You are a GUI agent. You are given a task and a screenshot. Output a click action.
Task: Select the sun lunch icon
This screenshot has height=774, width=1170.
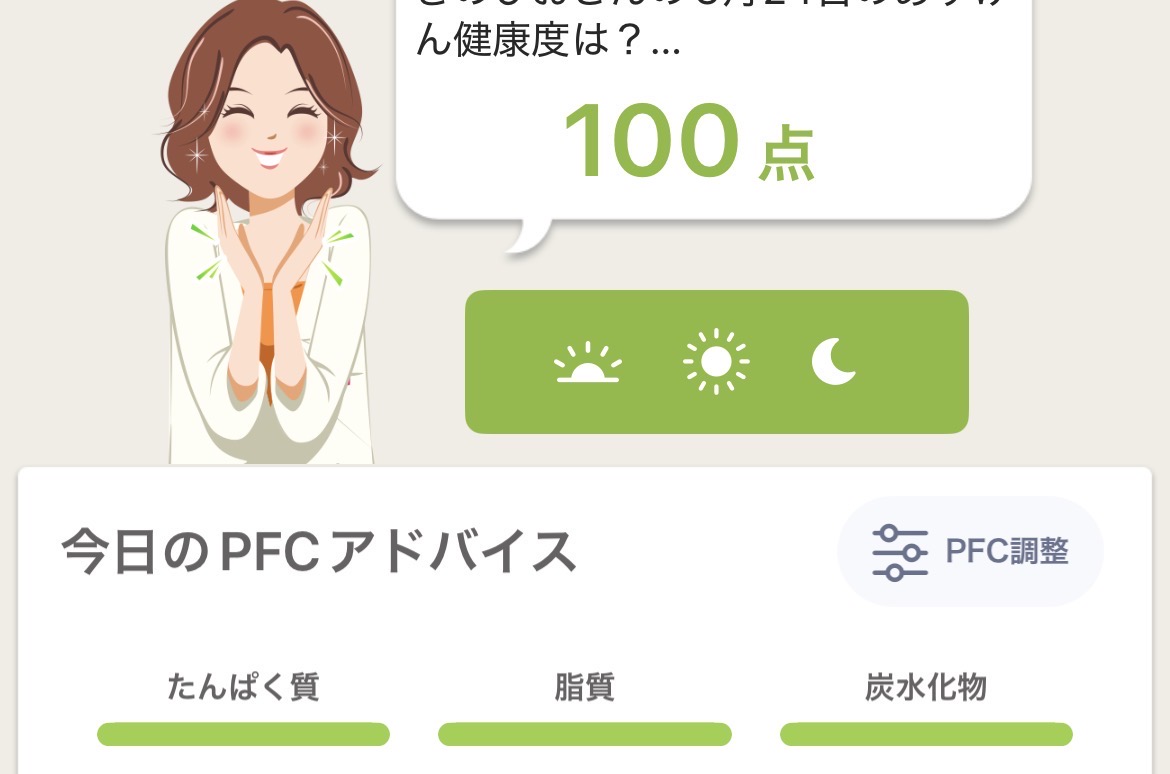tap(716, 362)
